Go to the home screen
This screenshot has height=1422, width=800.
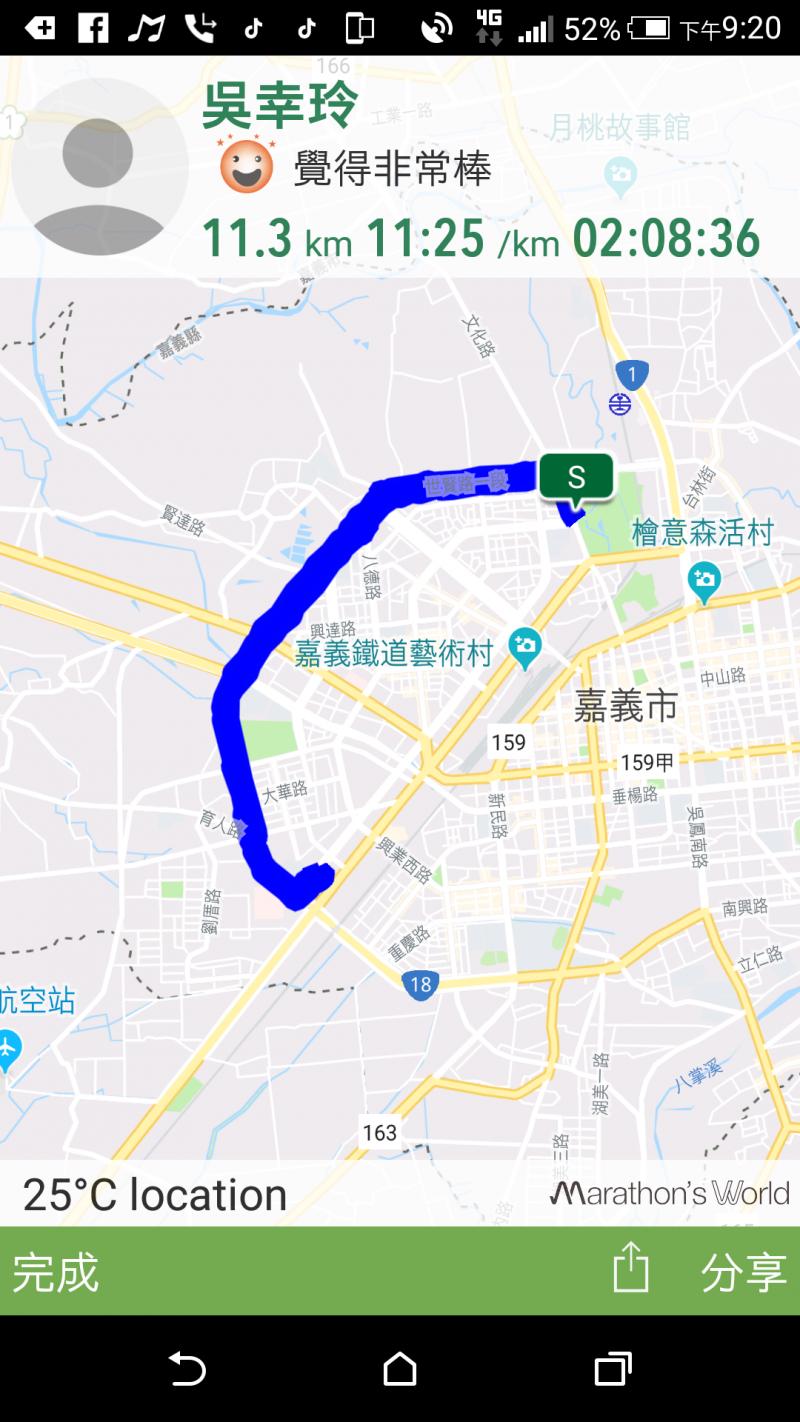coord(400,1368)
